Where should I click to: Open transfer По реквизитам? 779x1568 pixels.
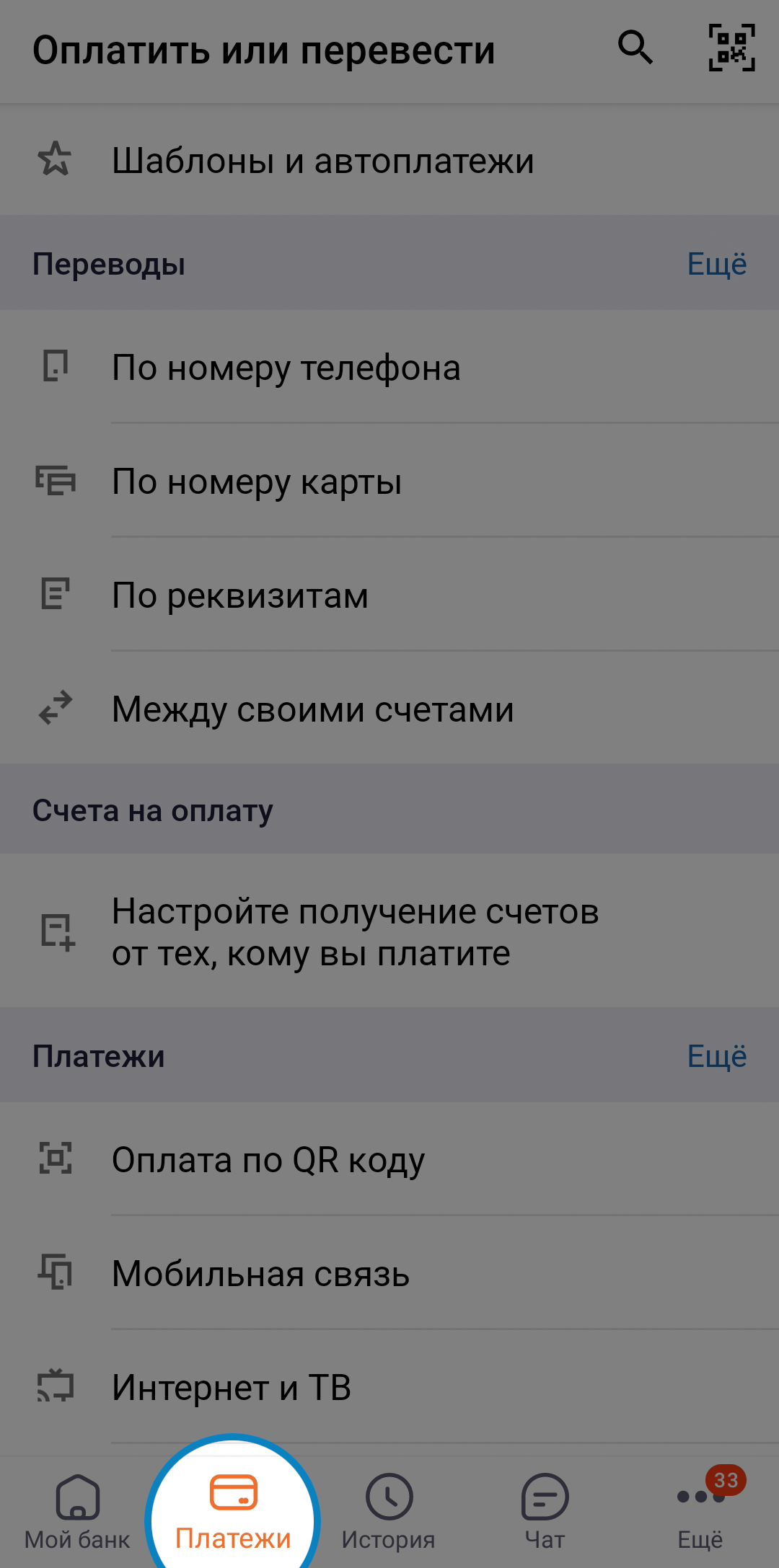coord(389,595)
